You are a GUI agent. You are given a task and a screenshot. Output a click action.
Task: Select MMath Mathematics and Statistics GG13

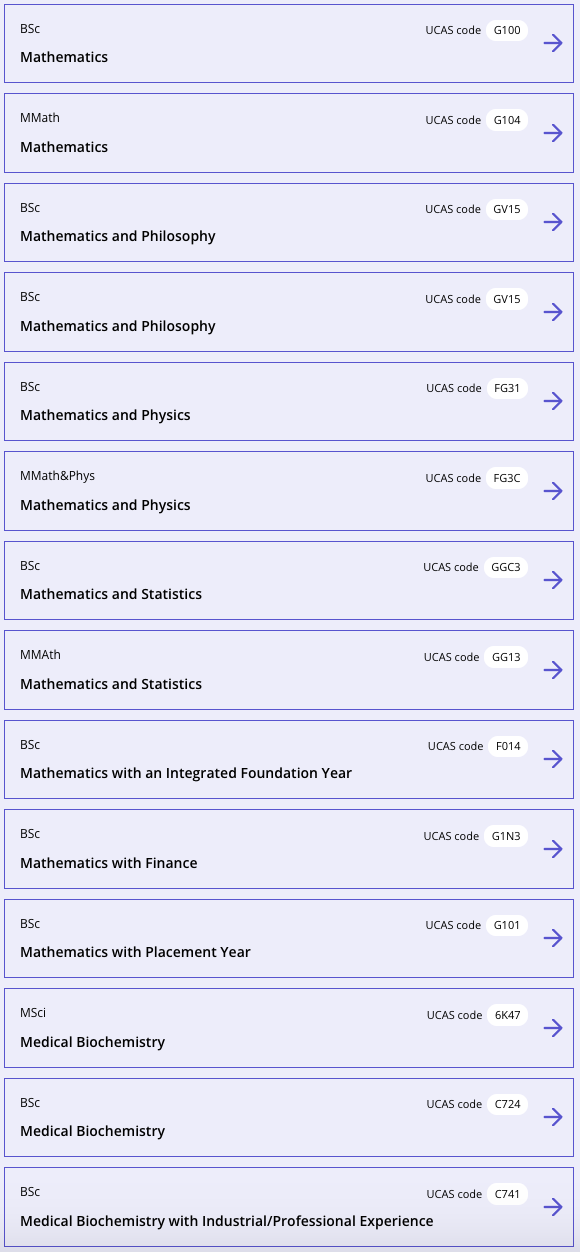289,670
